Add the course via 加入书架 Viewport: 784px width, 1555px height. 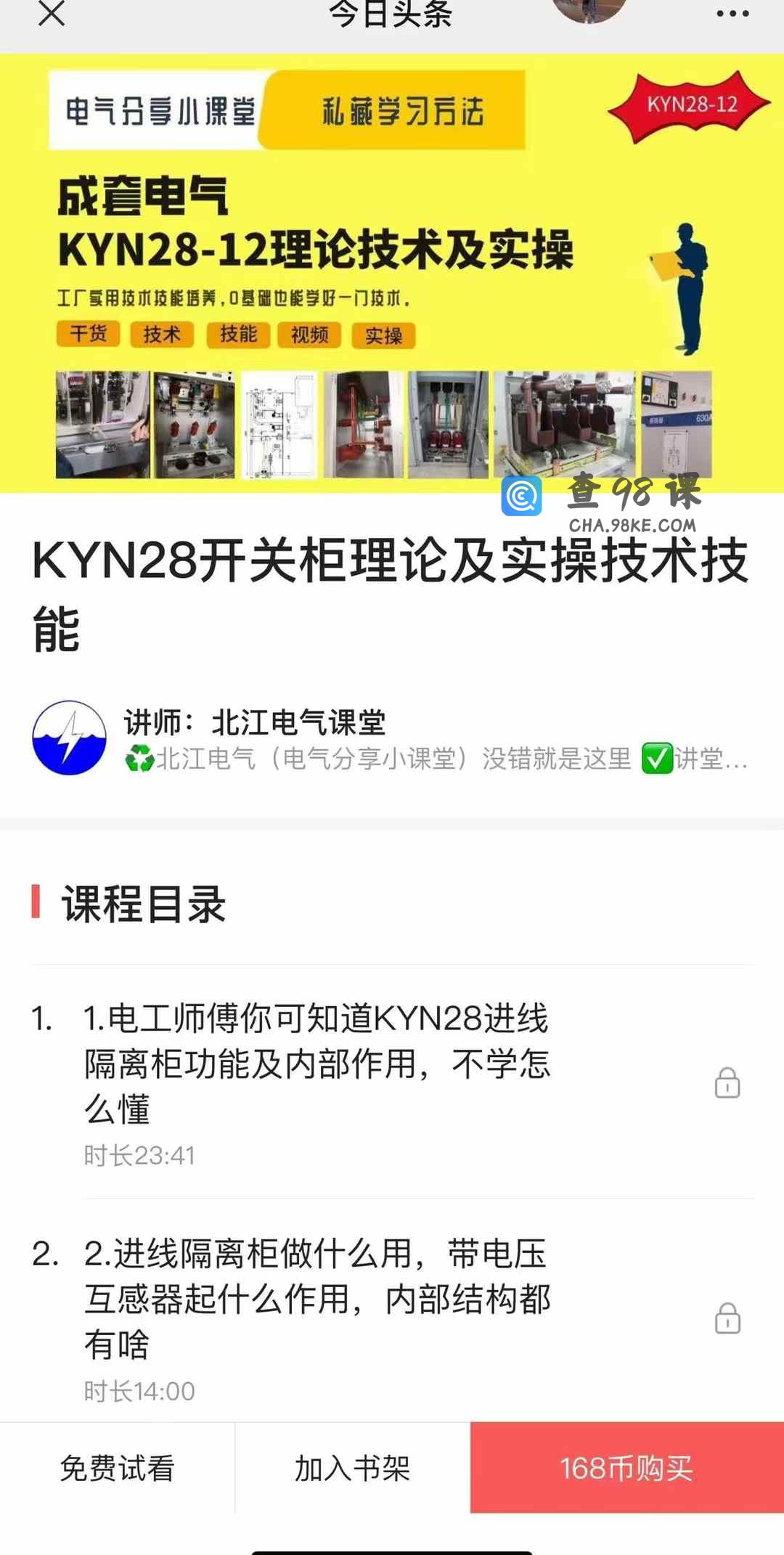352,1468
